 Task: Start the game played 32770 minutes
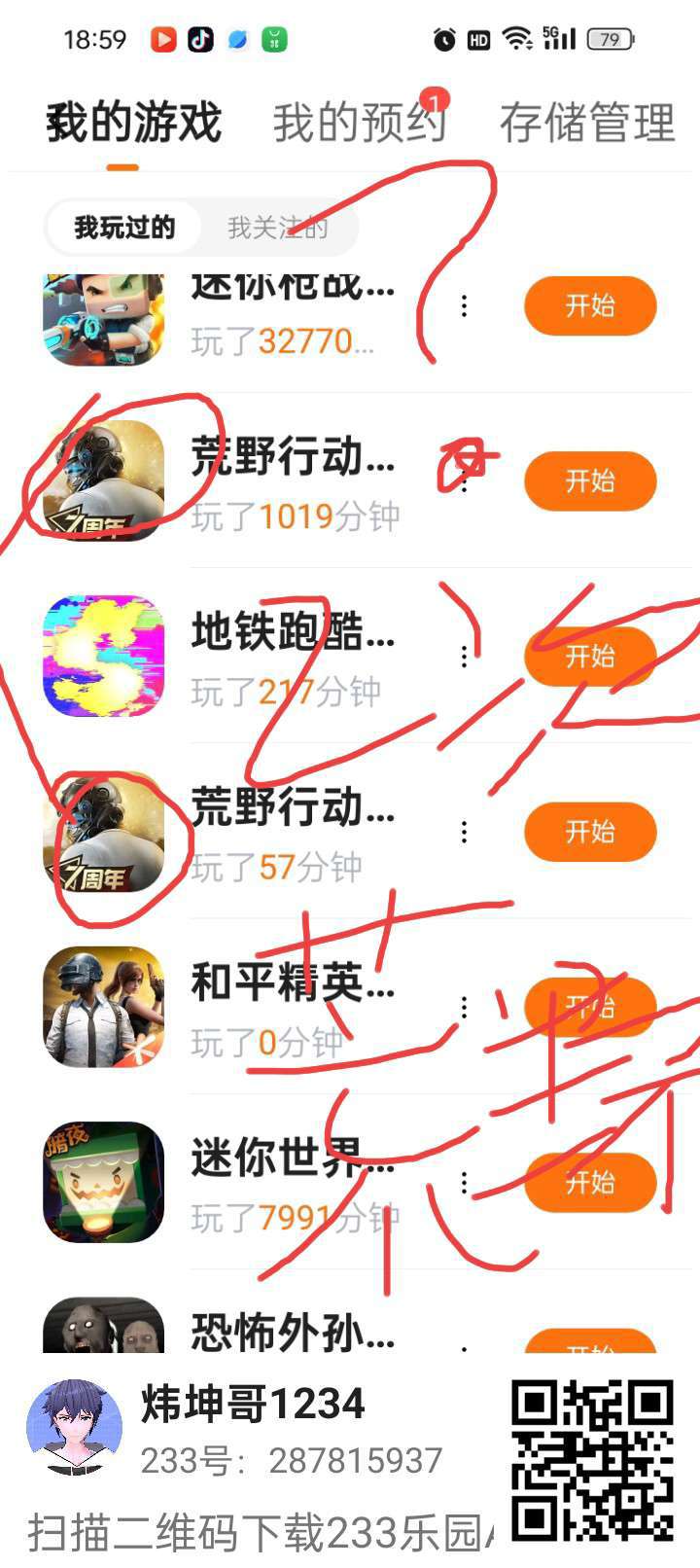[590, 306]
